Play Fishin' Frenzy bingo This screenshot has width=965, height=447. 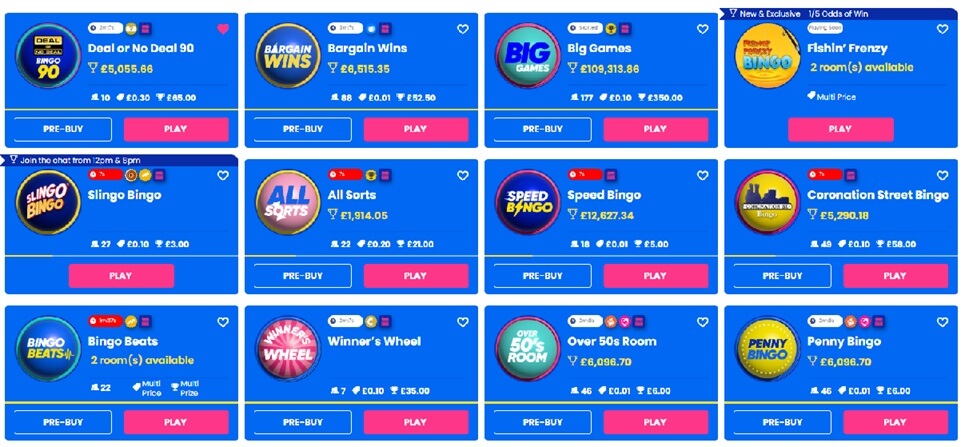[x=840, y=129]
